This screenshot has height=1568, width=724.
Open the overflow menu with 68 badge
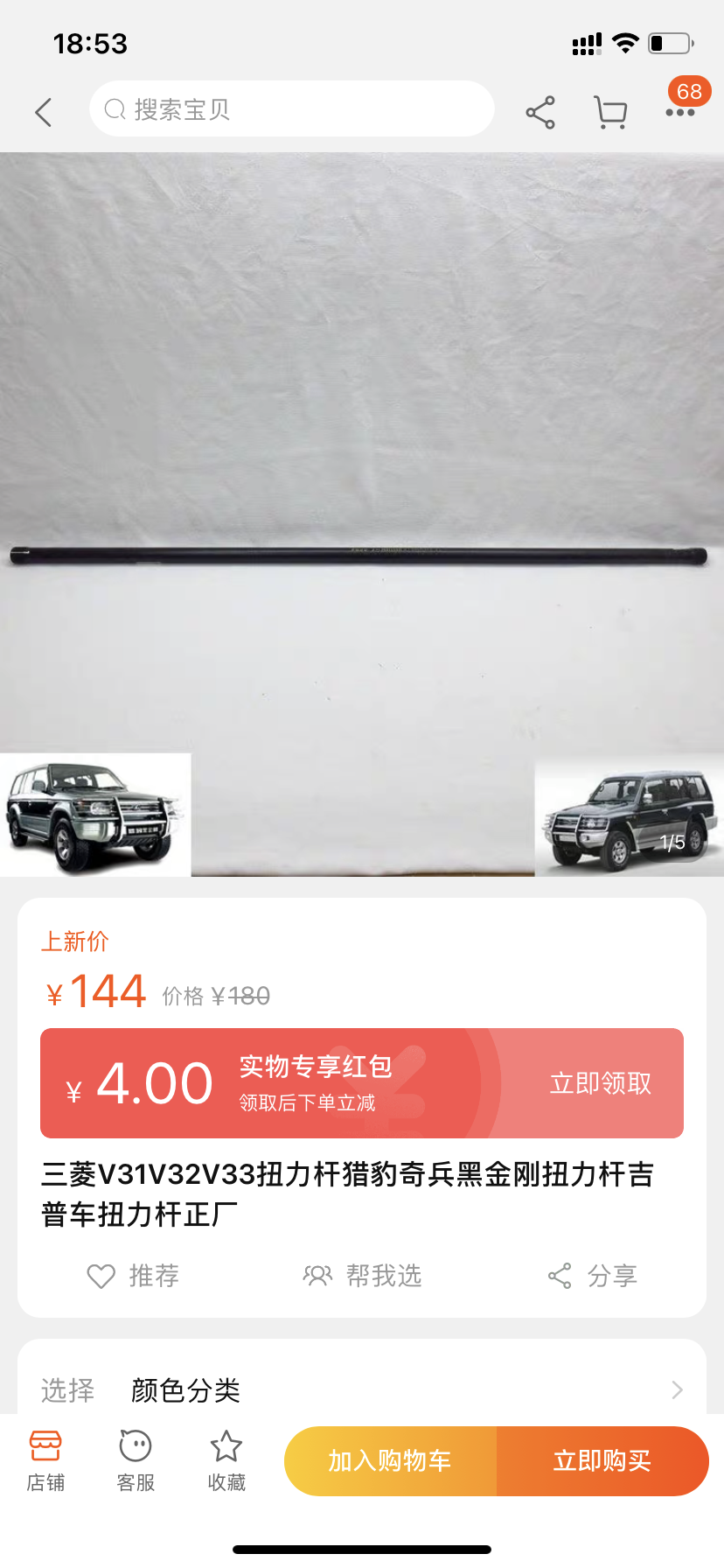[x=680, y=112]
